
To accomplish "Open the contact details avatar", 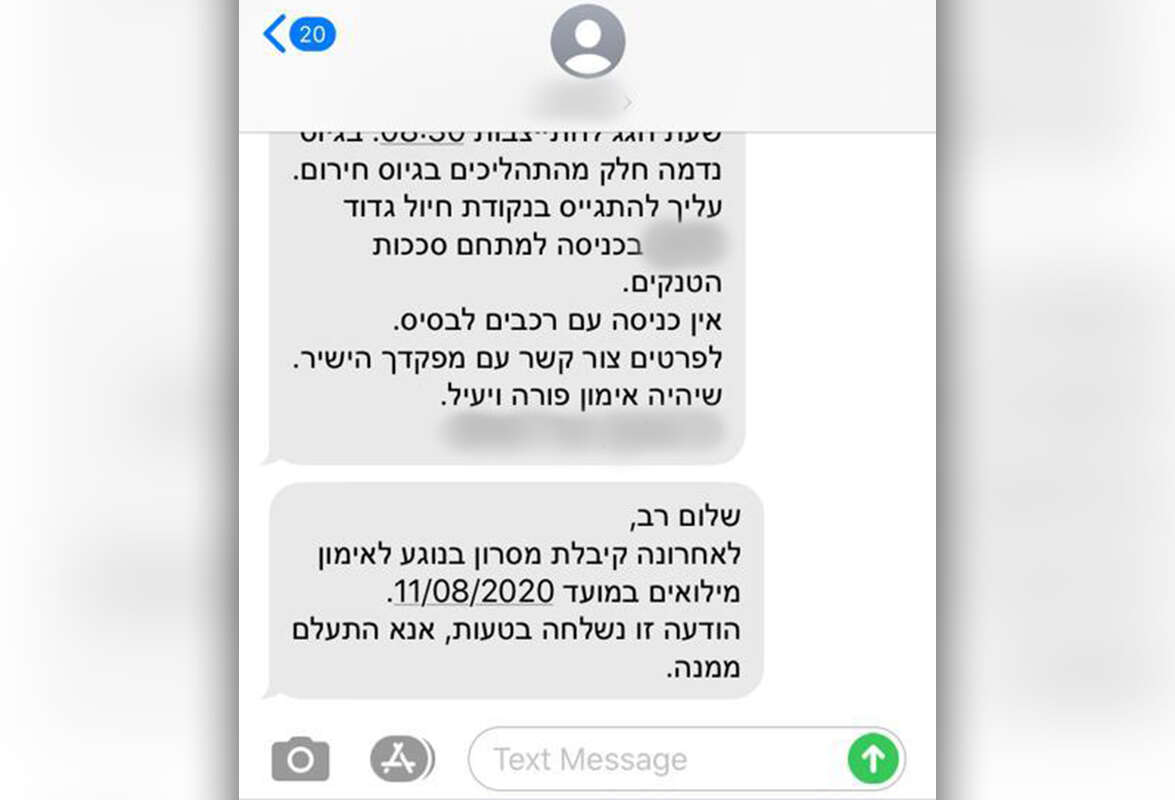I will click(588, 41).
